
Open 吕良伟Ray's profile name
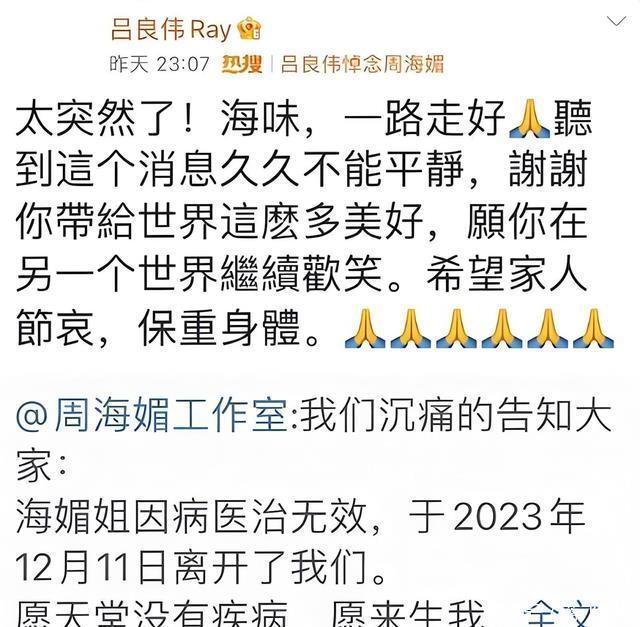[171, 30]
